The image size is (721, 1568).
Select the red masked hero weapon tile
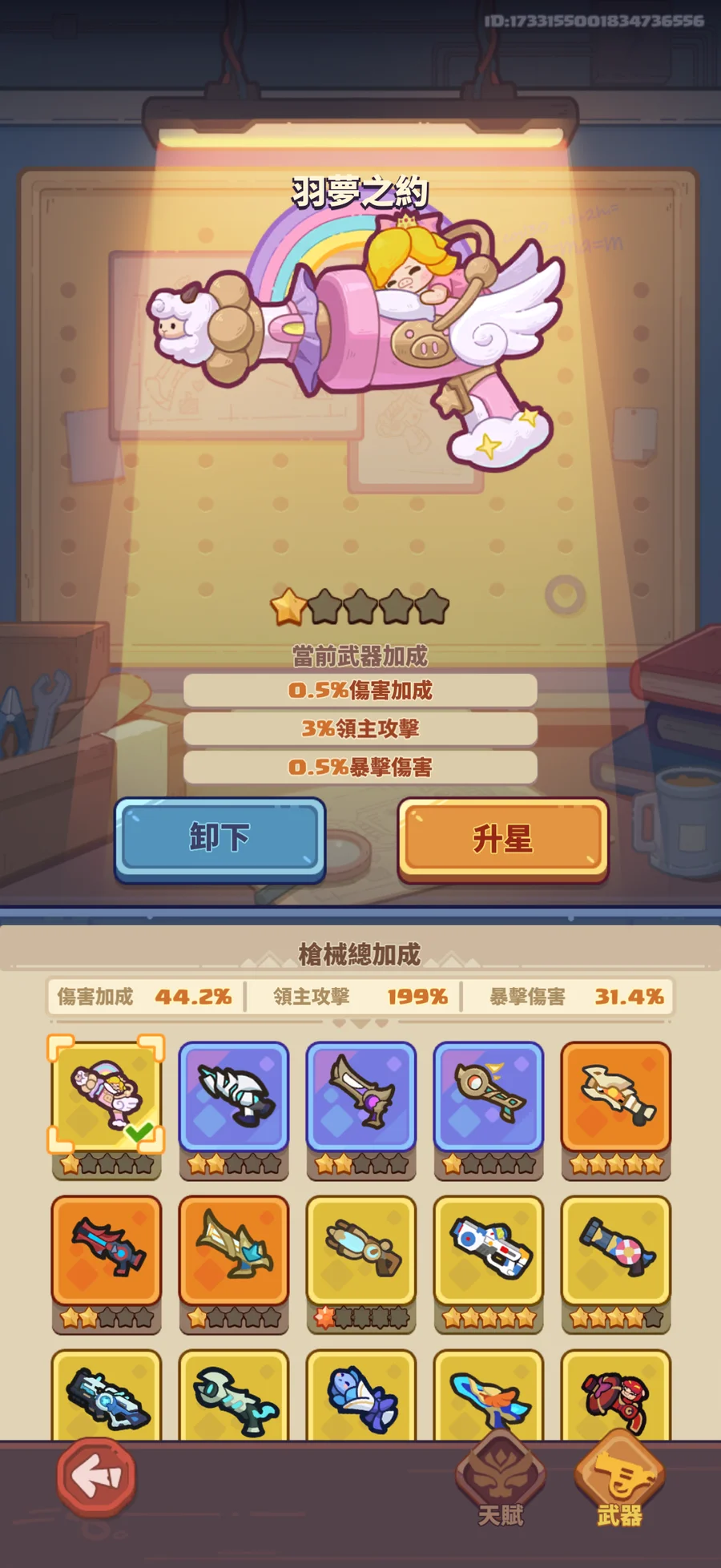point(615,1396)
